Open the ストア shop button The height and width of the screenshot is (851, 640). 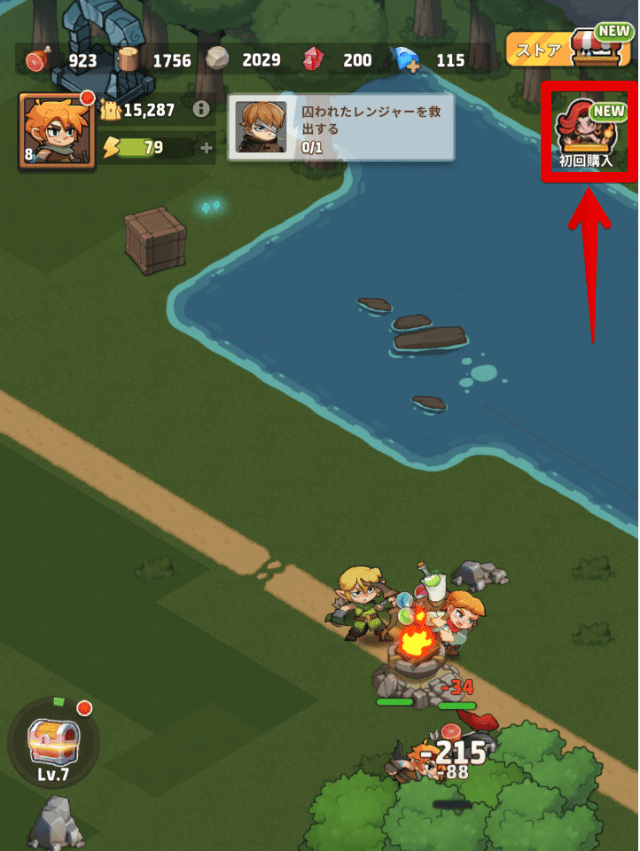(565, 48)
